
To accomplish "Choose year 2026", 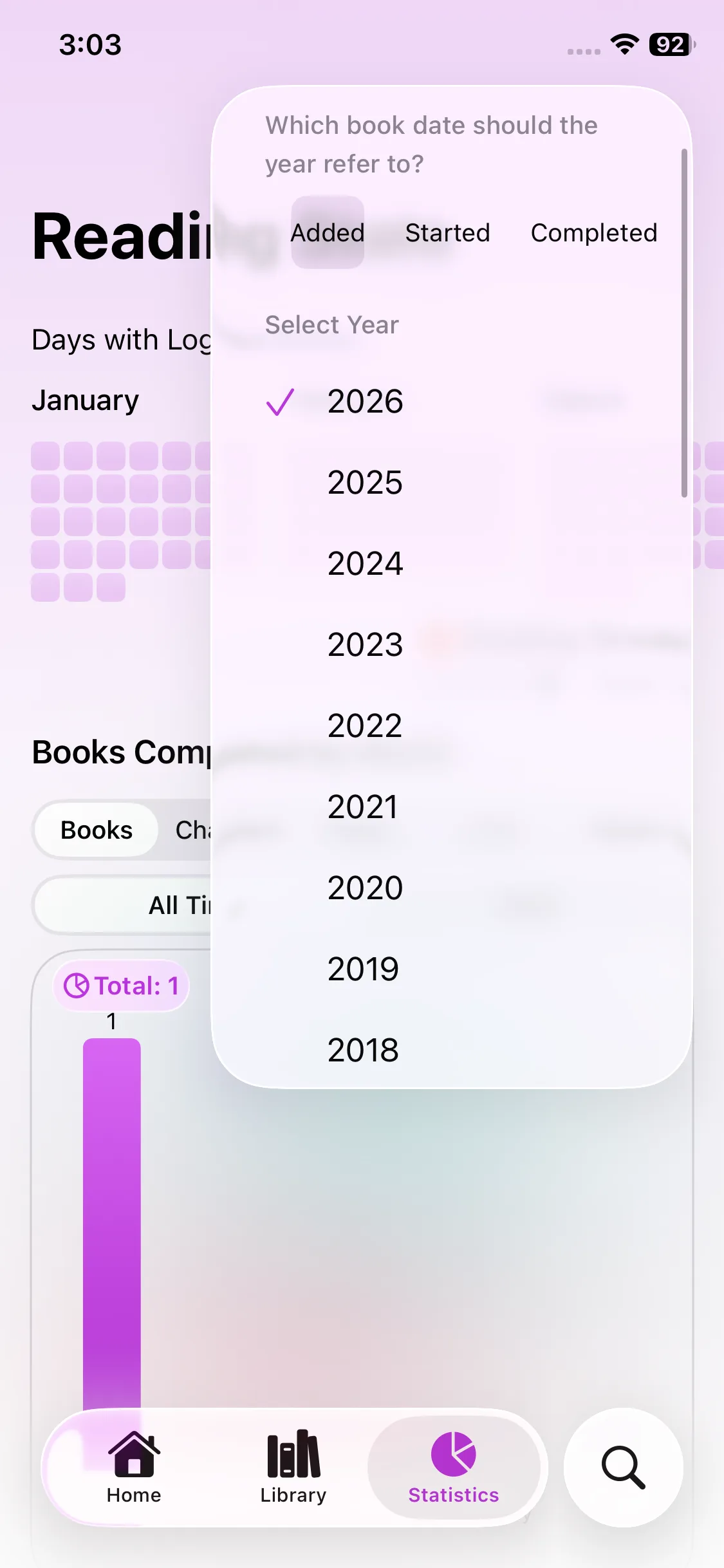I will point(365,401).
